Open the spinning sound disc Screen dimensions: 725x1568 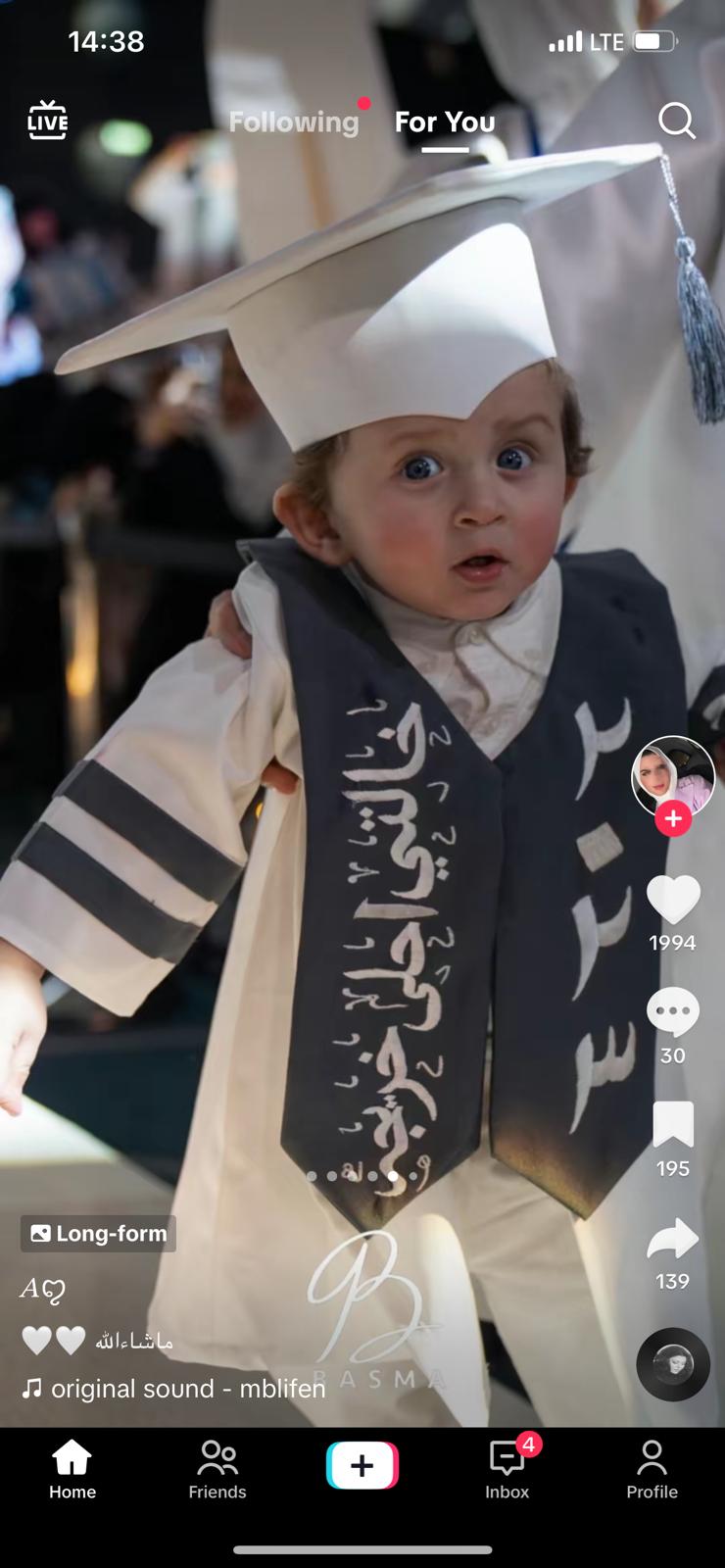pyautogui.click(x=673, y=1364)
